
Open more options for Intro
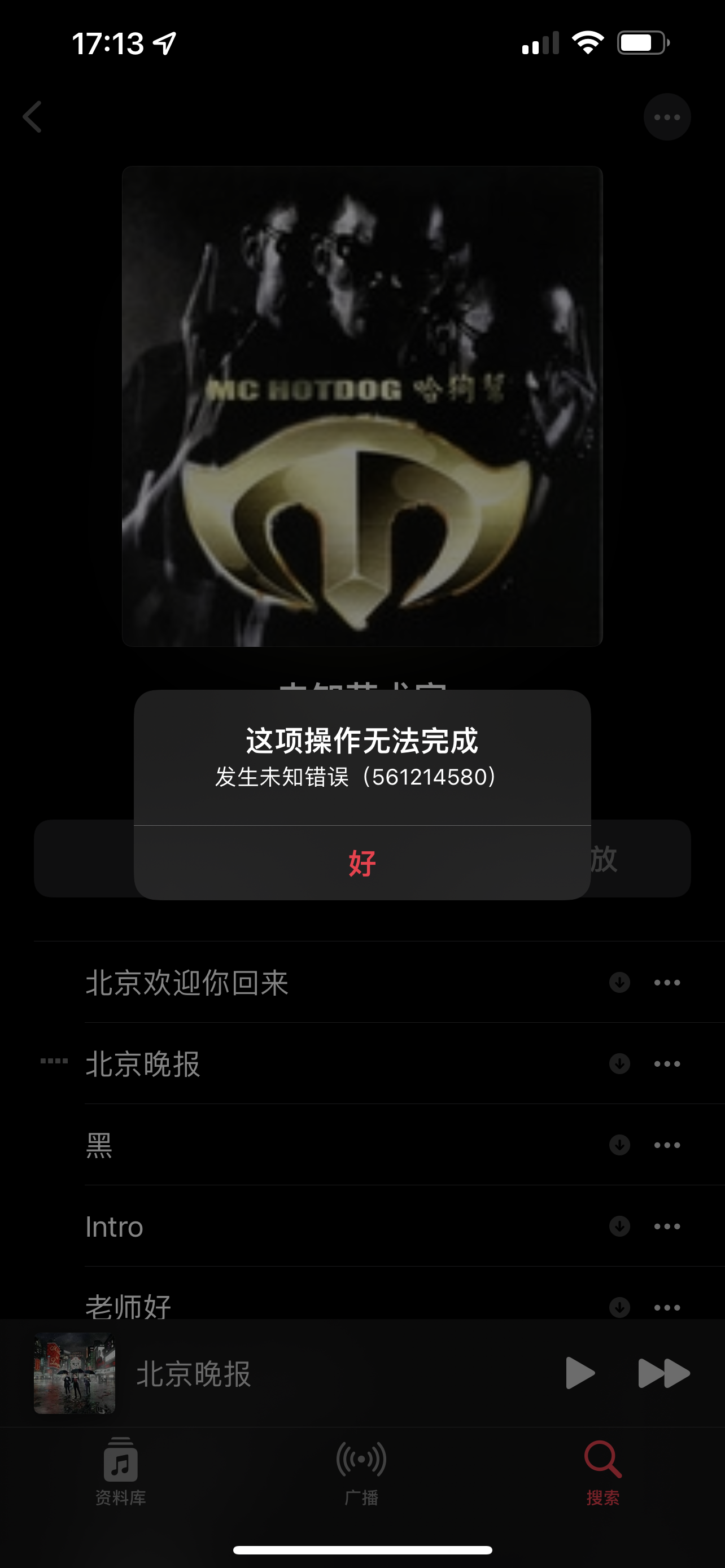click(667, 1227)
